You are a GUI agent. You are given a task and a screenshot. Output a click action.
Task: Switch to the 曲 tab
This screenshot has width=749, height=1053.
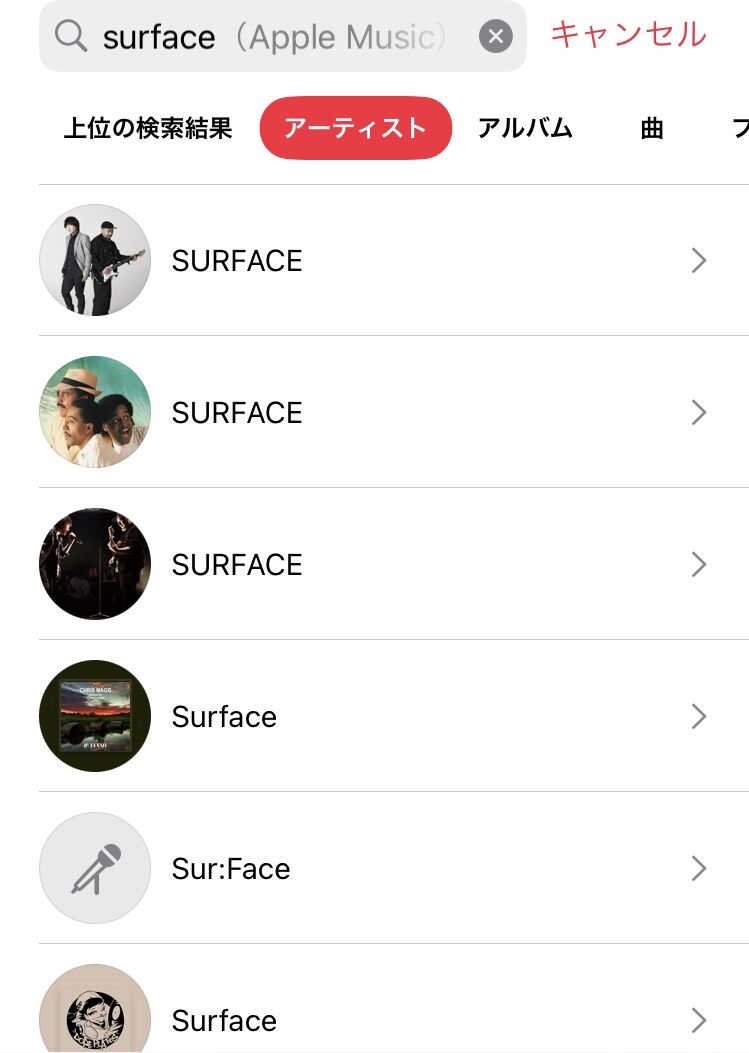(x=652, y=128)
